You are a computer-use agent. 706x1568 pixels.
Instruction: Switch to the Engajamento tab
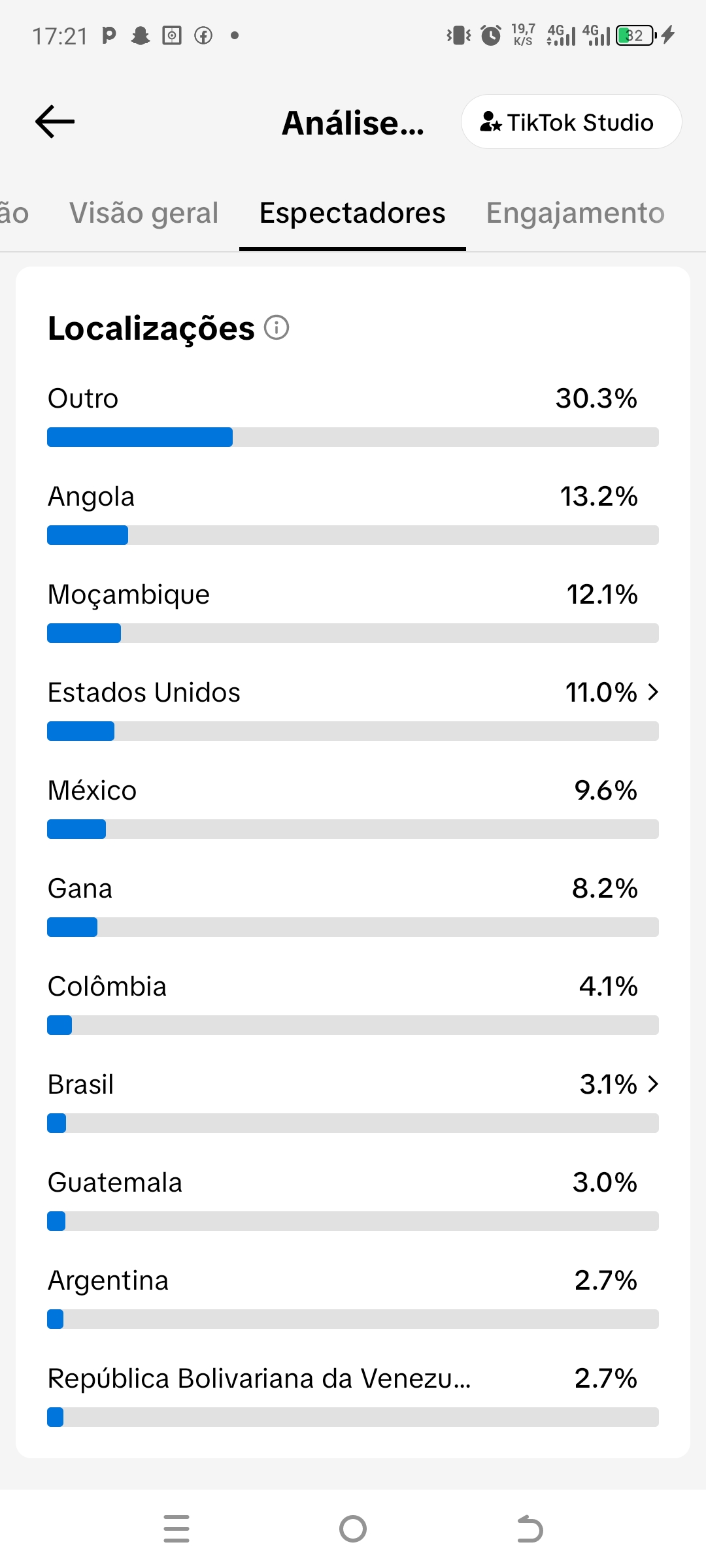point(575,213)
